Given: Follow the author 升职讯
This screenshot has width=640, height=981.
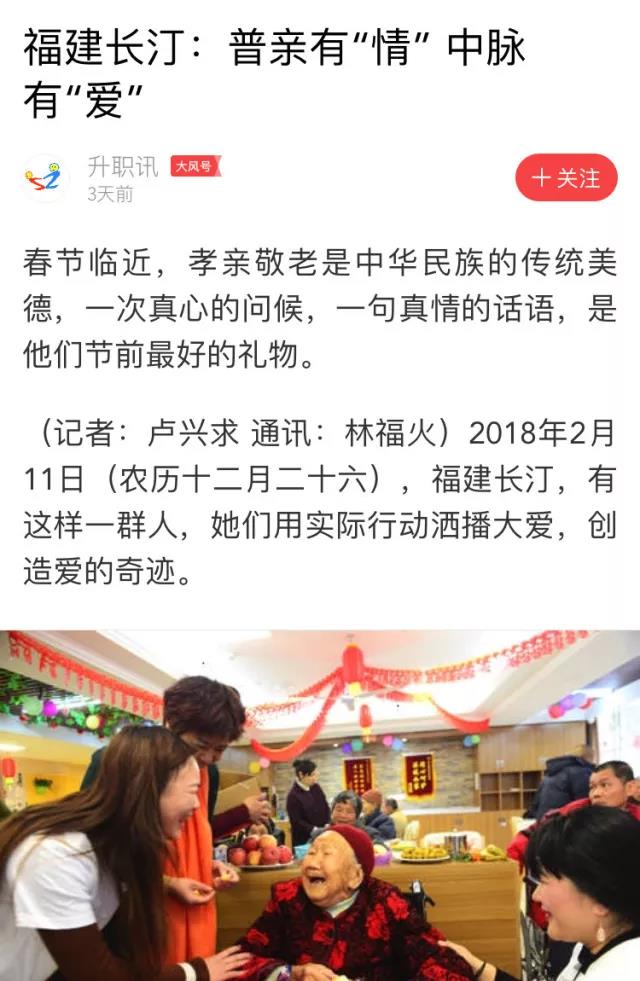Looking at the screenshot, I should pyautogui.click(x=566, y=178).
